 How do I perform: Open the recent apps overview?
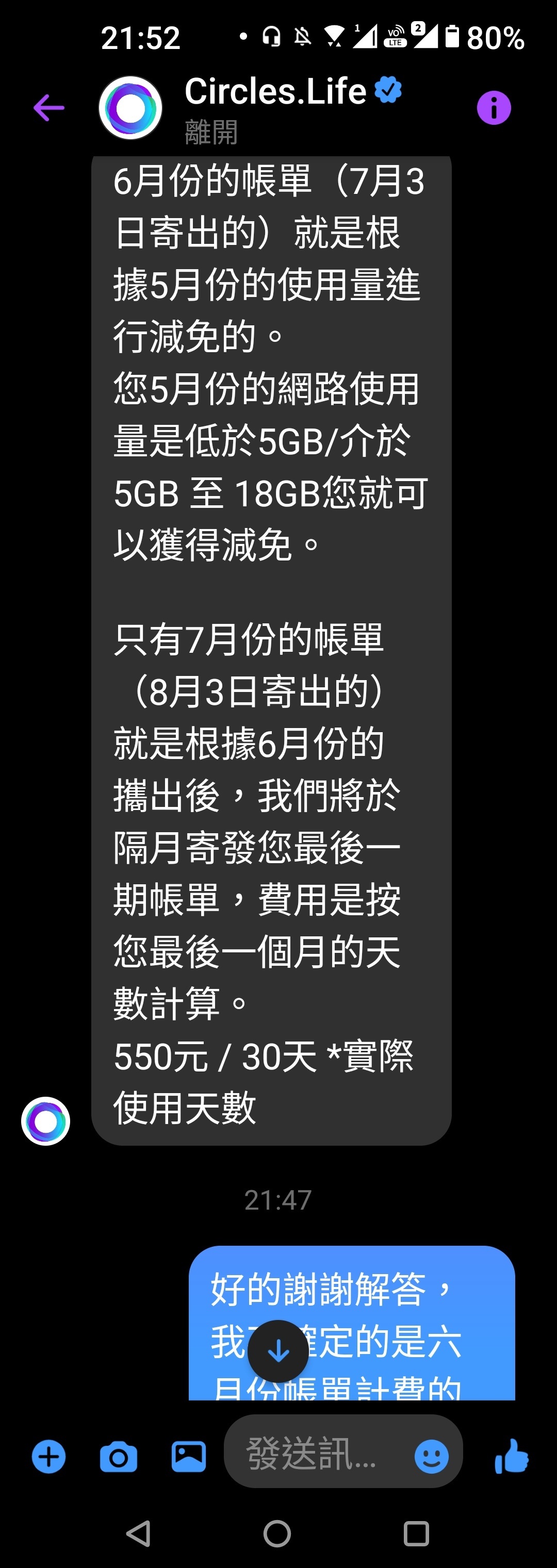416,1533
